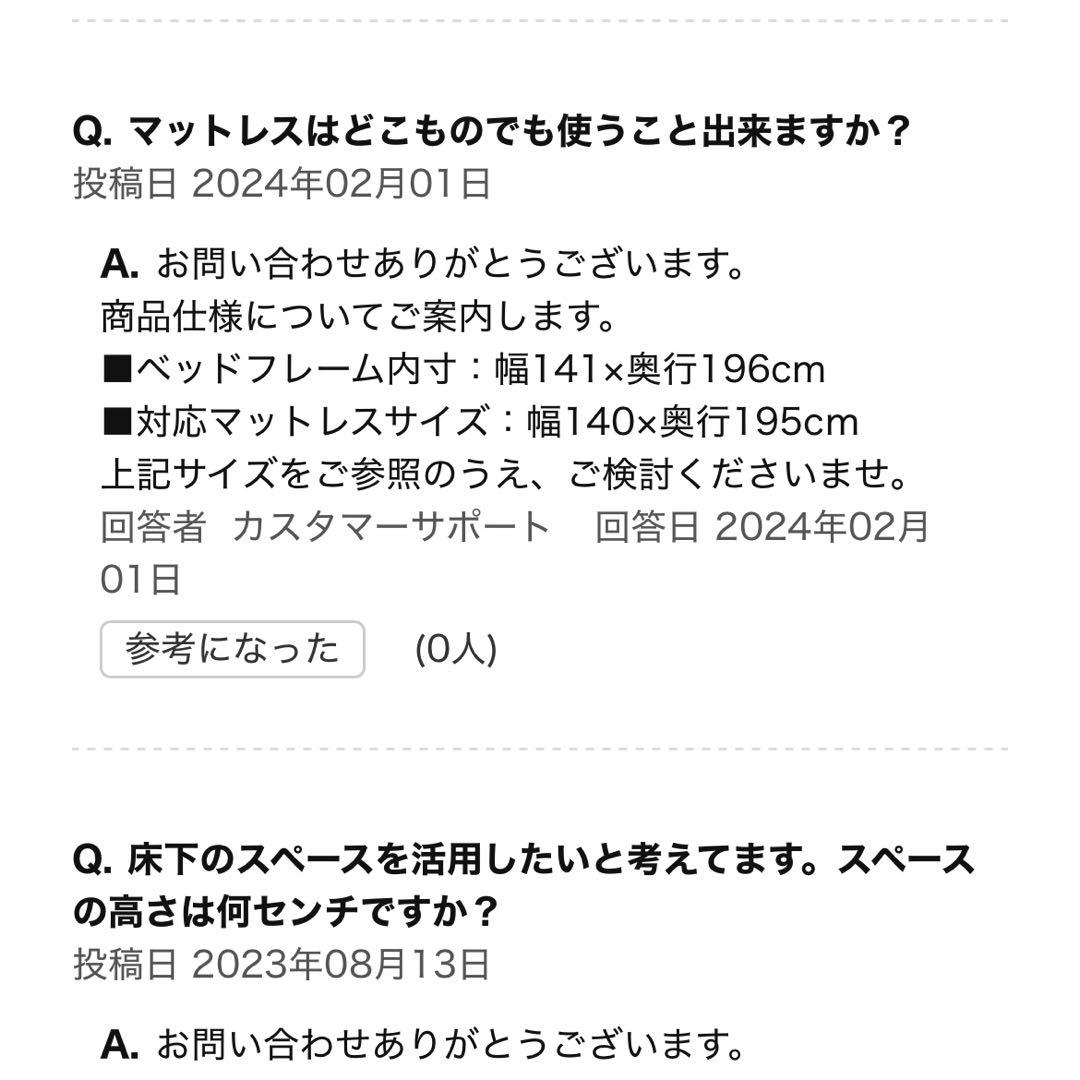This screenshot has width=1080, height=1080.
Task: Tap the 参考になった button
Action: pyautogui.click(x=232, y=650)
